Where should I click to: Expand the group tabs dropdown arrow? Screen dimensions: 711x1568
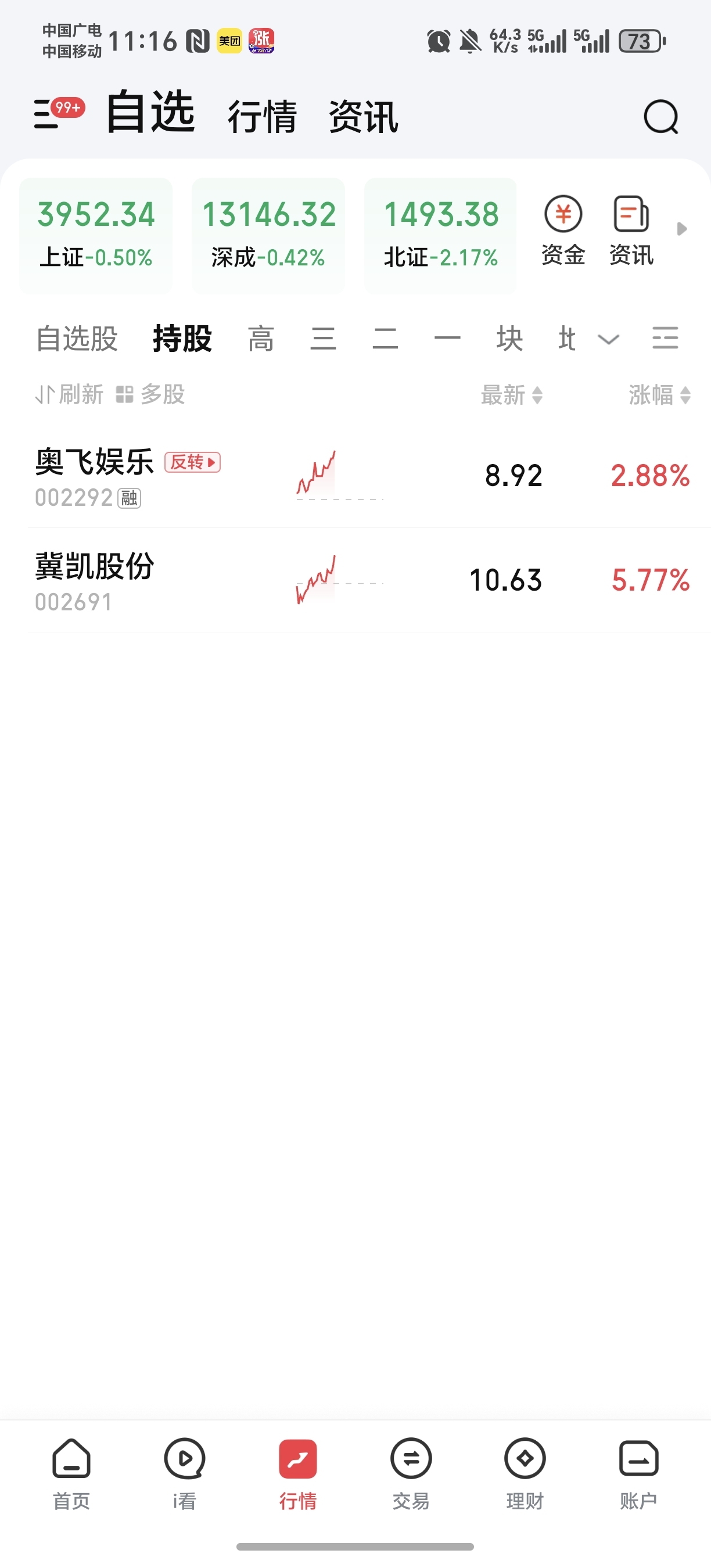click(x=609, y=339)
